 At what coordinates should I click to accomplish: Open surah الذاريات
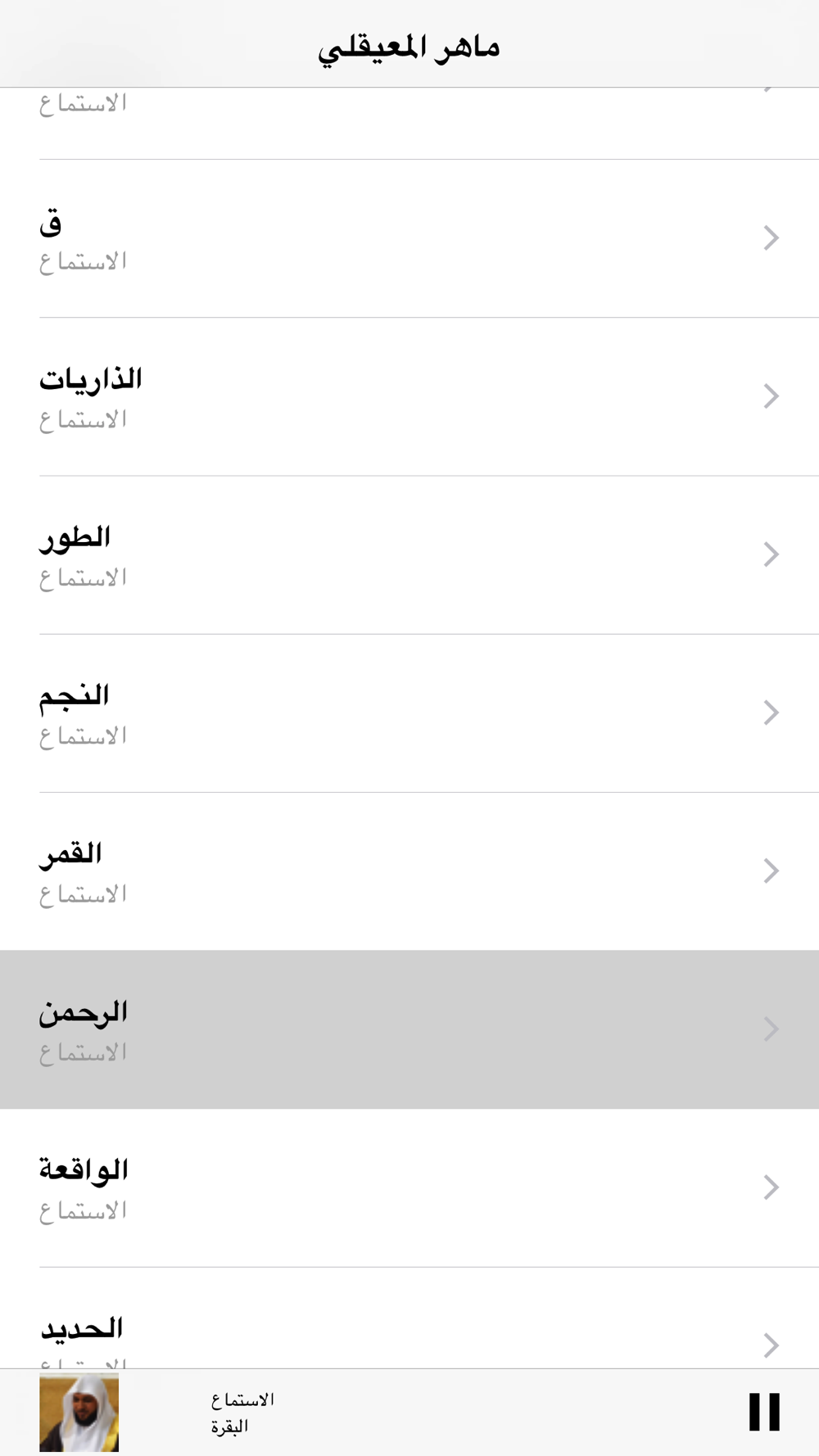[409, 396]
